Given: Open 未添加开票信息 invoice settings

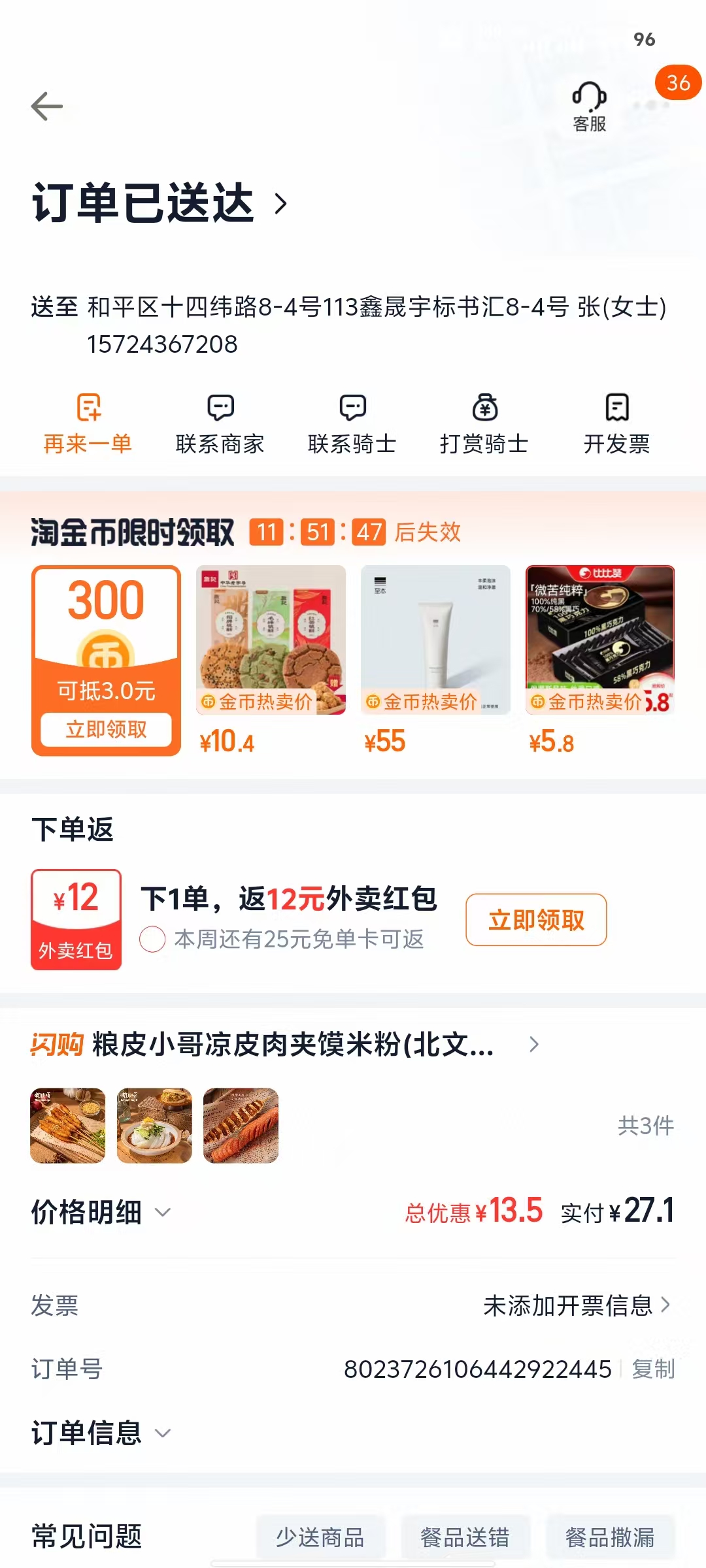Looking at the screenshot, I should (576, 1305).
